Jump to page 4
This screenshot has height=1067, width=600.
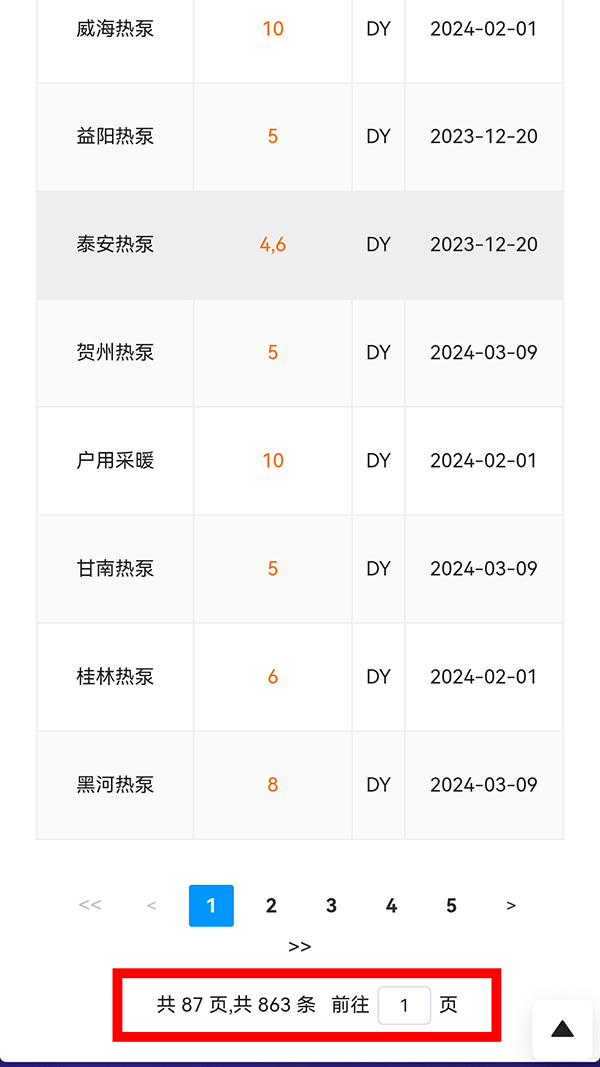391,906
